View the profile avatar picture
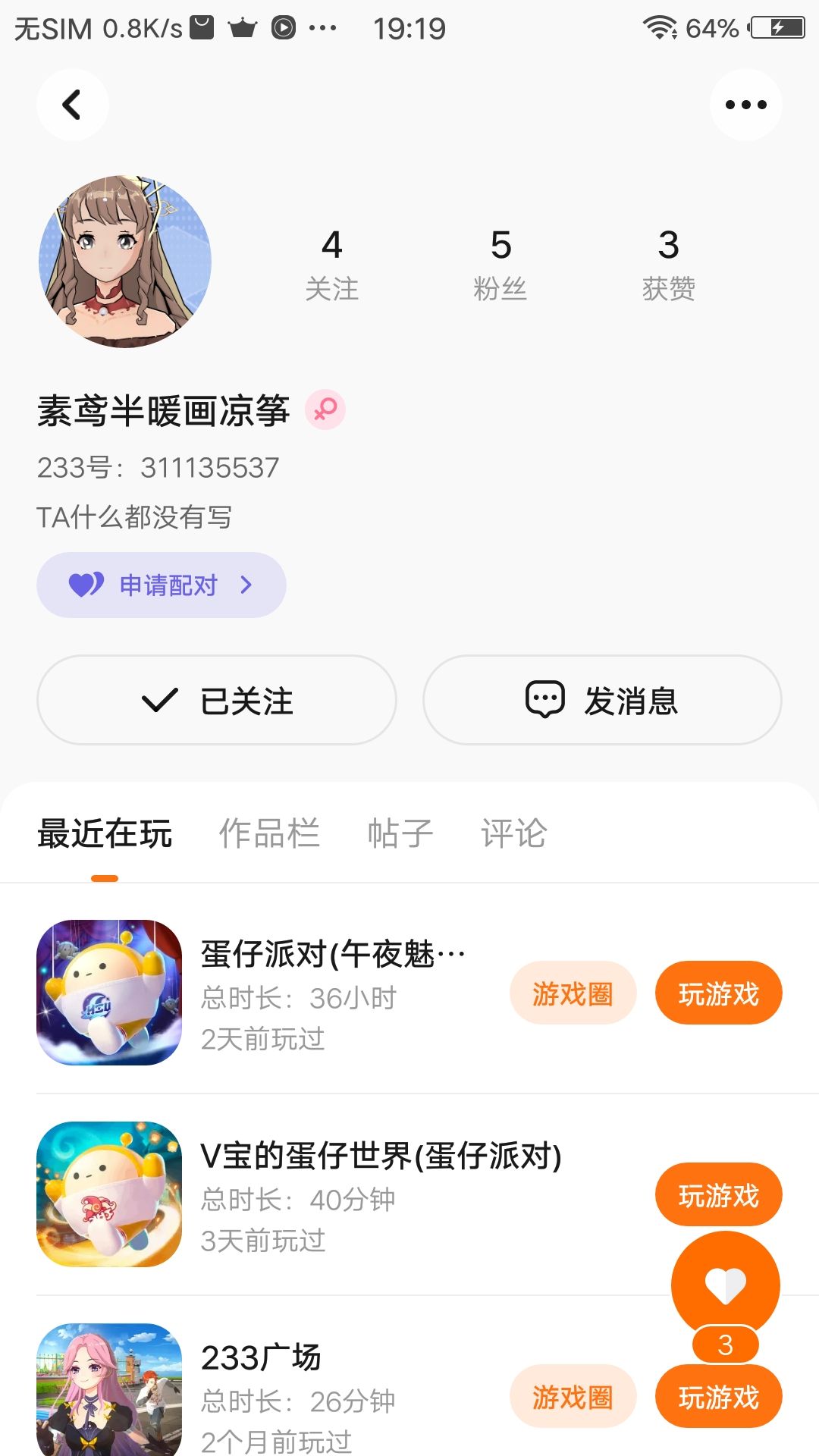819x1456 pixels. click(x=125, y=262)
